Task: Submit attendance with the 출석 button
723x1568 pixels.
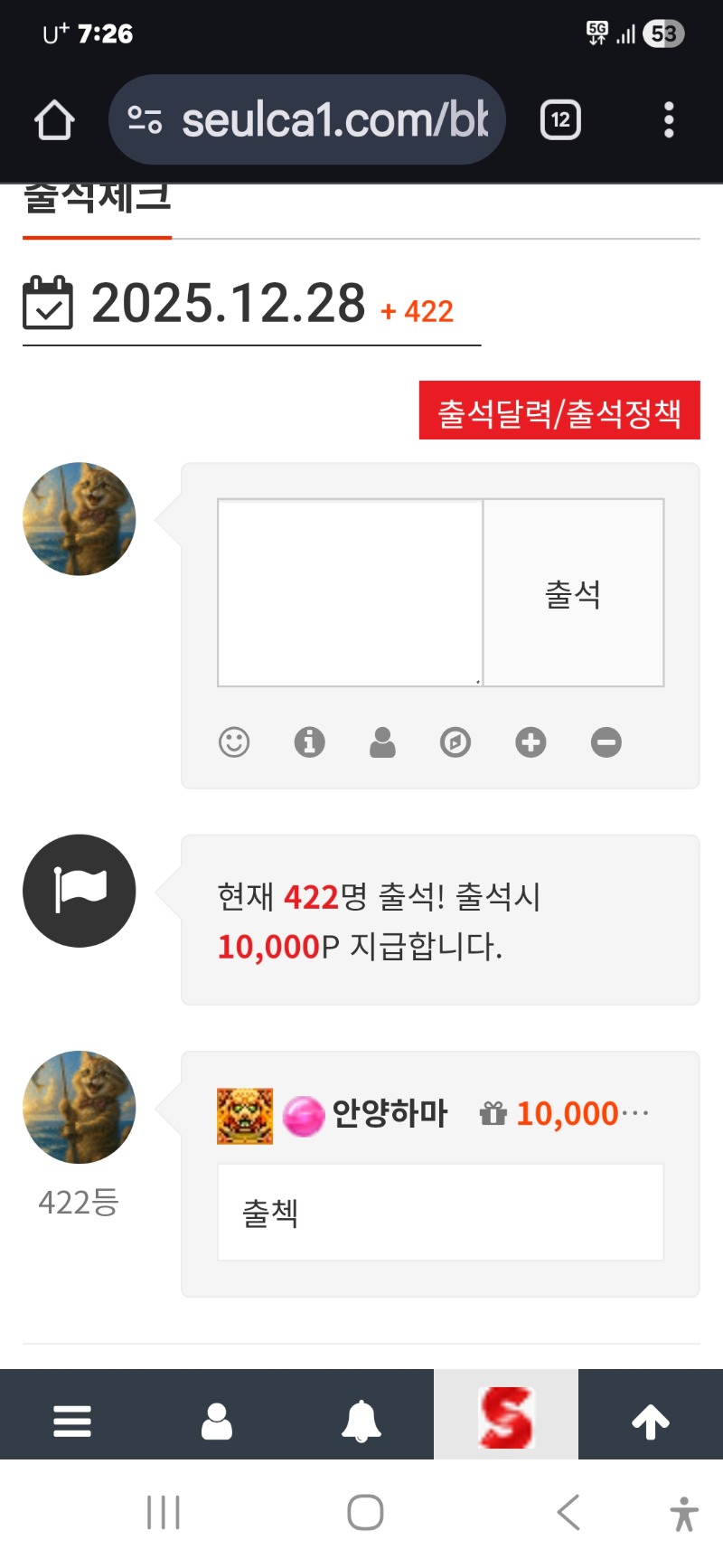Action: [573, 593]
